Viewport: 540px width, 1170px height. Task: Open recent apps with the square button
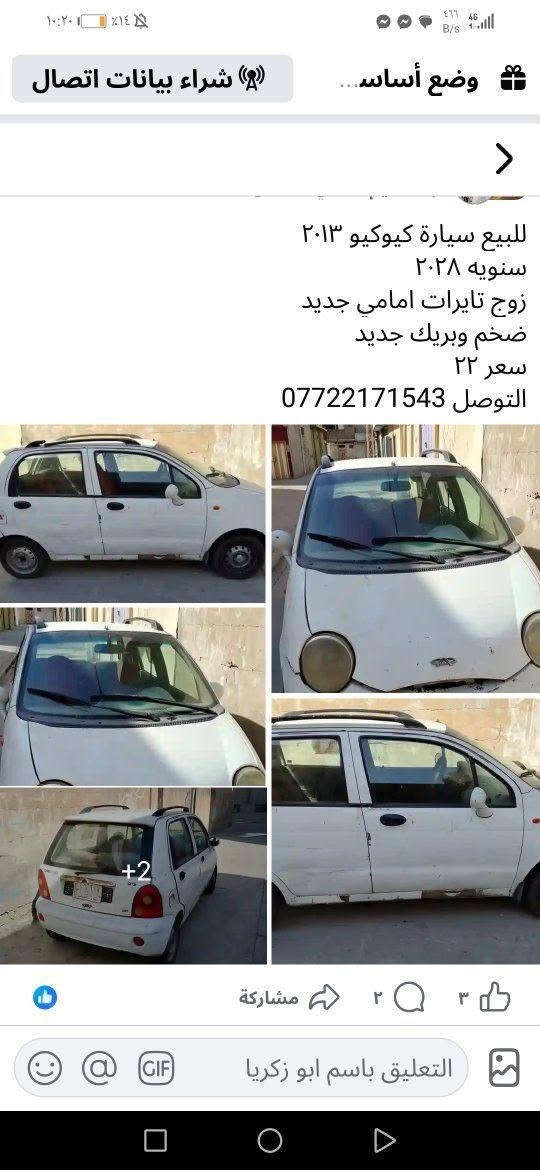tap(155, 1140)
